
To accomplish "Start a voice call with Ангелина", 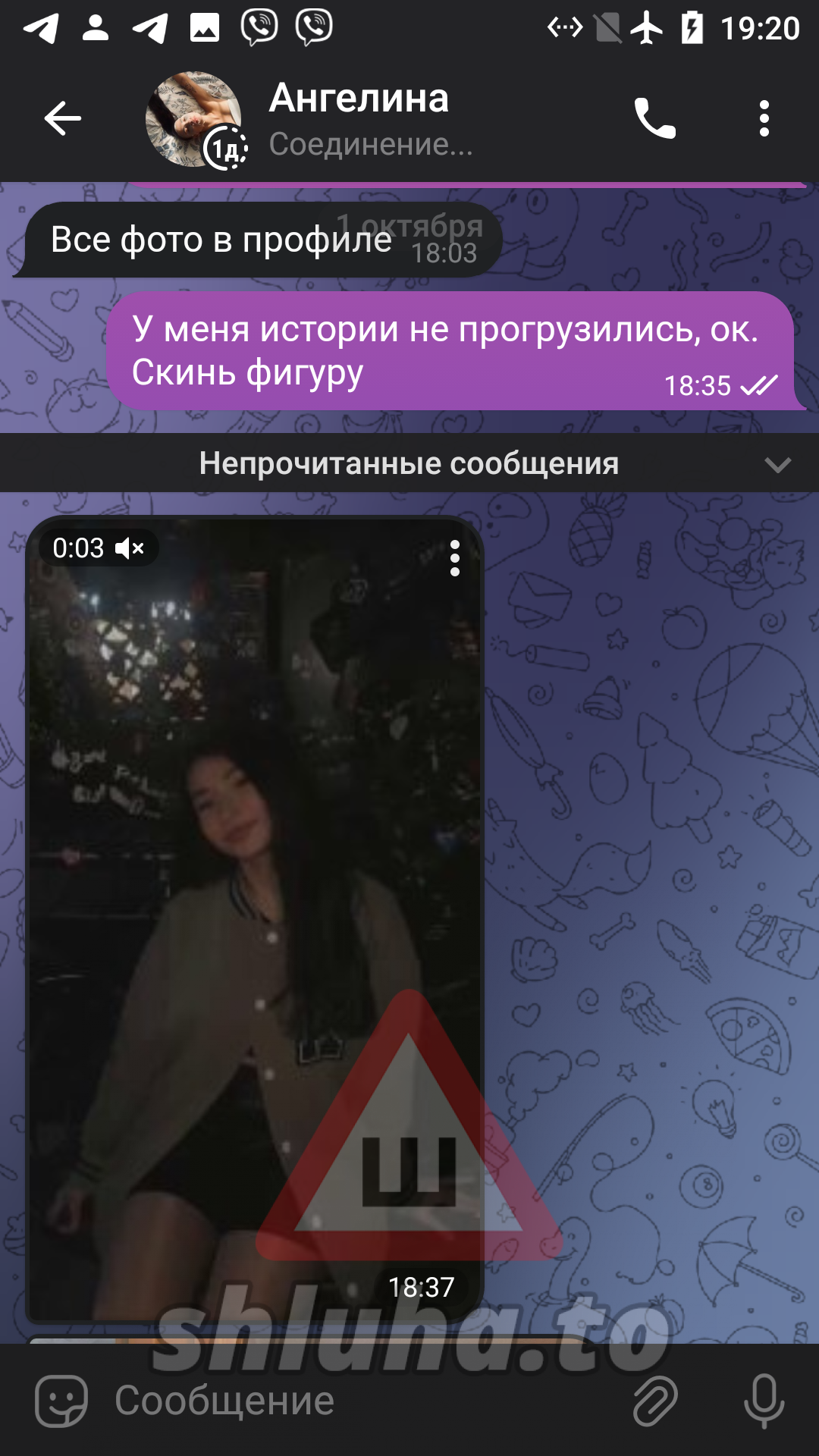I will click(x=654, y=119).
